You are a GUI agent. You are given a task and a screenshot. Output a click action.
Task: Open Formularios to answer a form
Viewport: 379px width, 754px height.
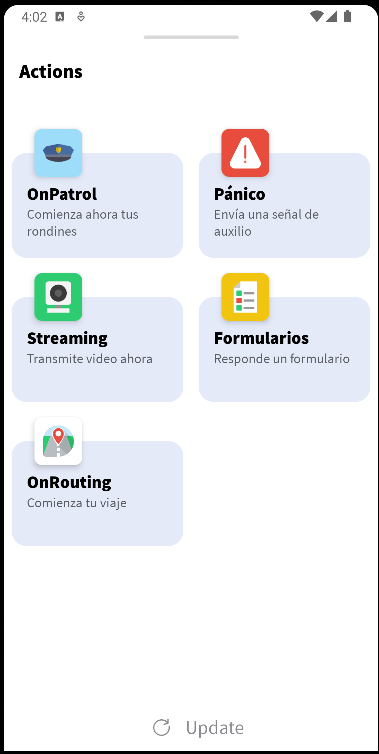coord(284,349)
